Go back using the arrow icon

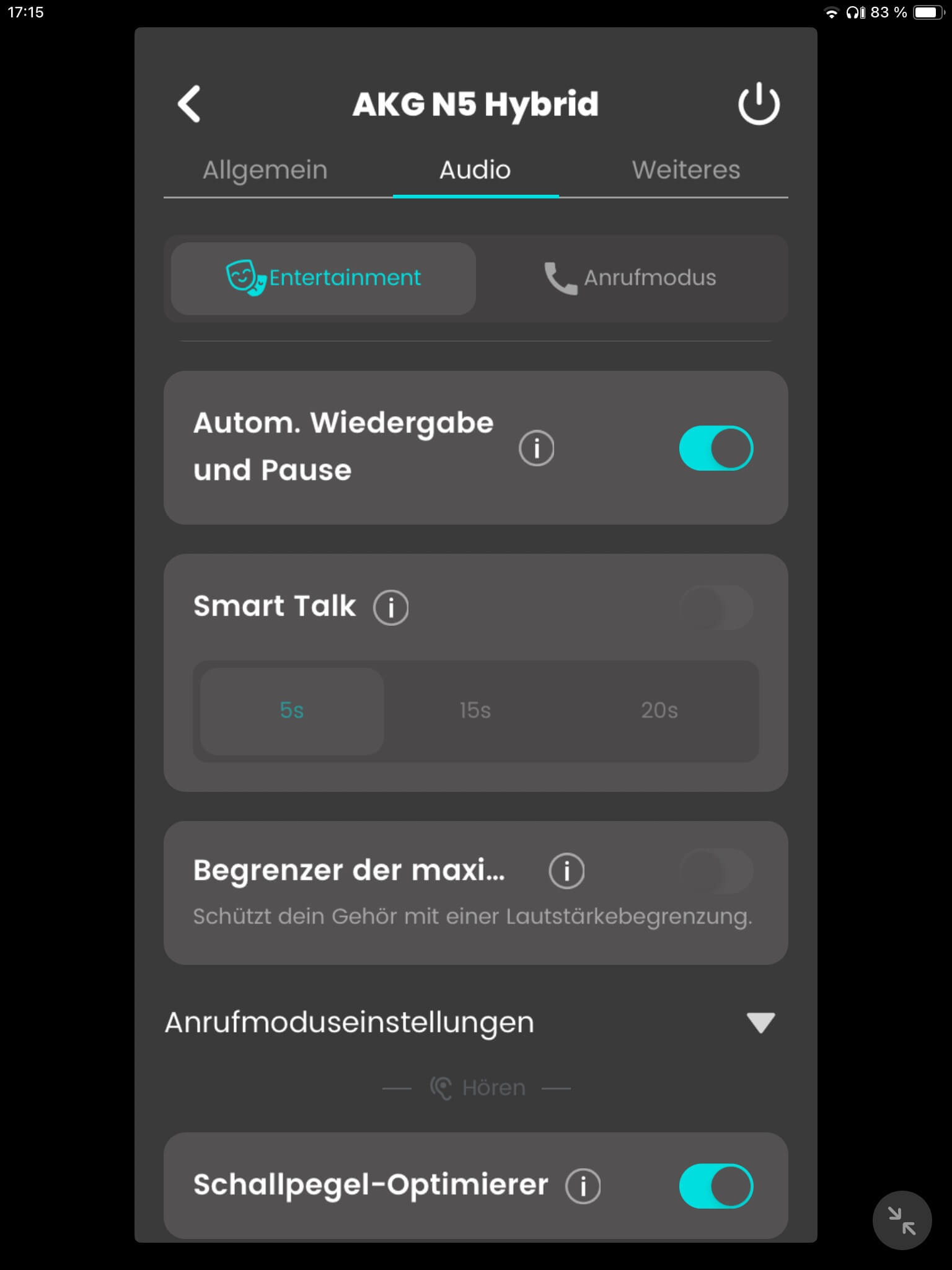[189, 104]
